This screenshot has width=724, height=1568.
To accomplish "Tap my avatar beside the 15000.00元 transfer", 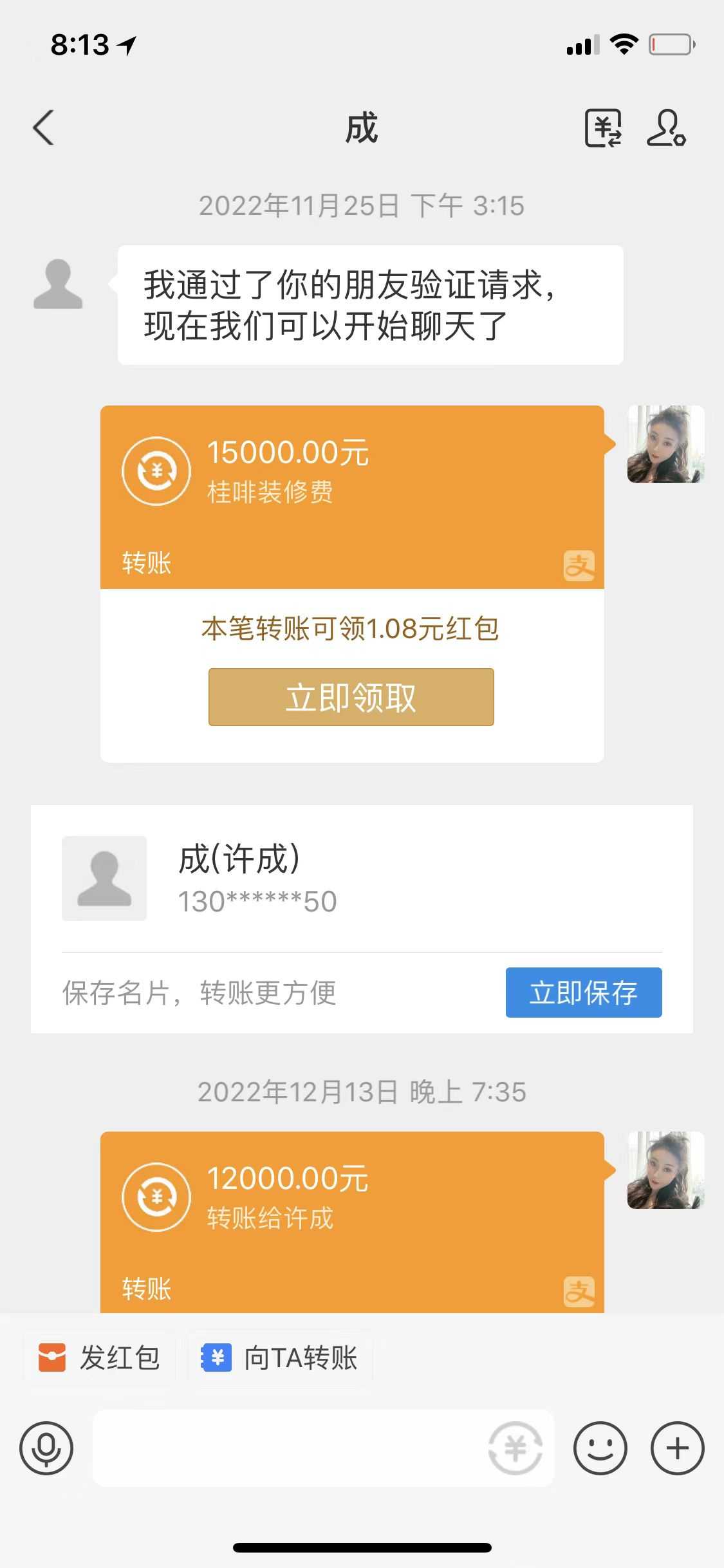I will [665, 444].
